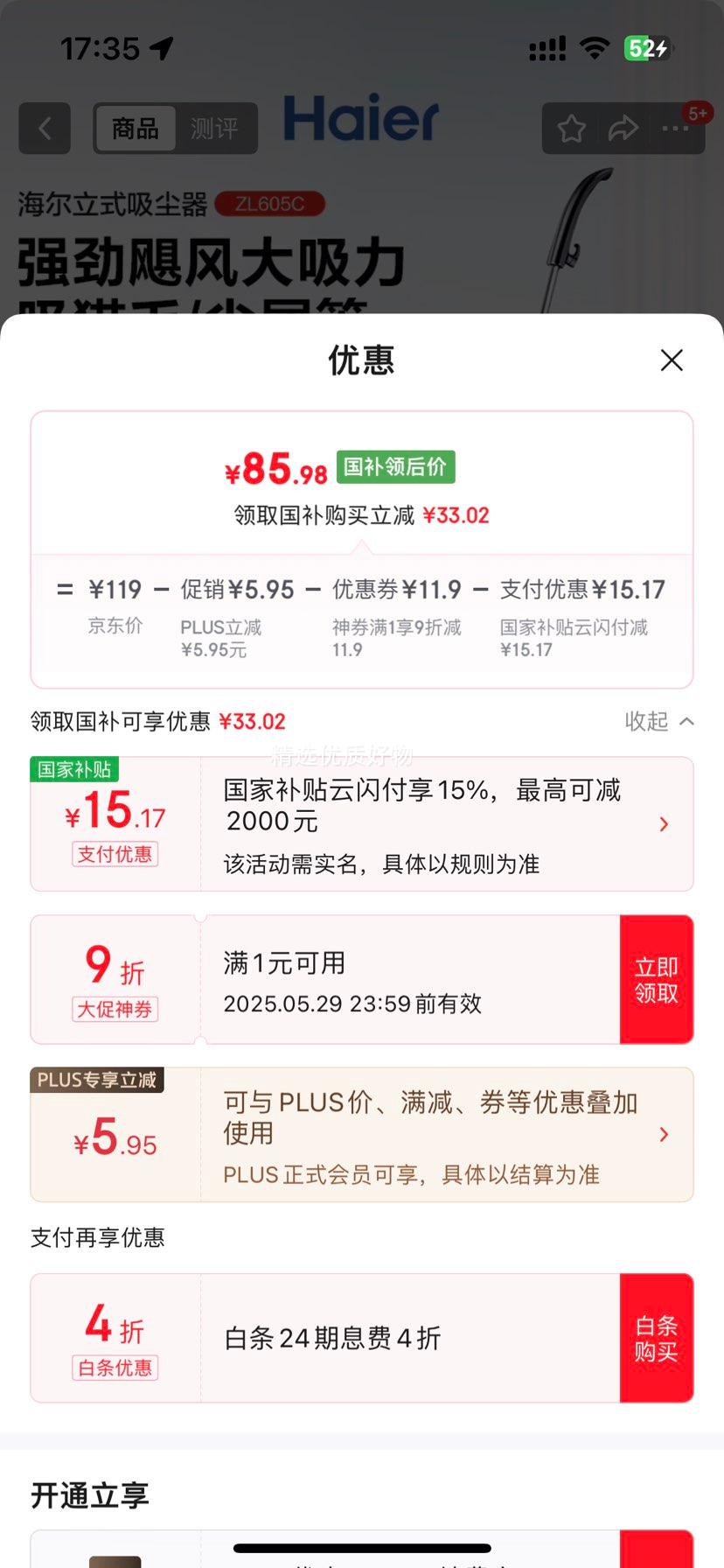Screen dimensions: 724x1568
Task: Open the 国家补贴云闪付 15% discount details
Action: click(663, 824)
